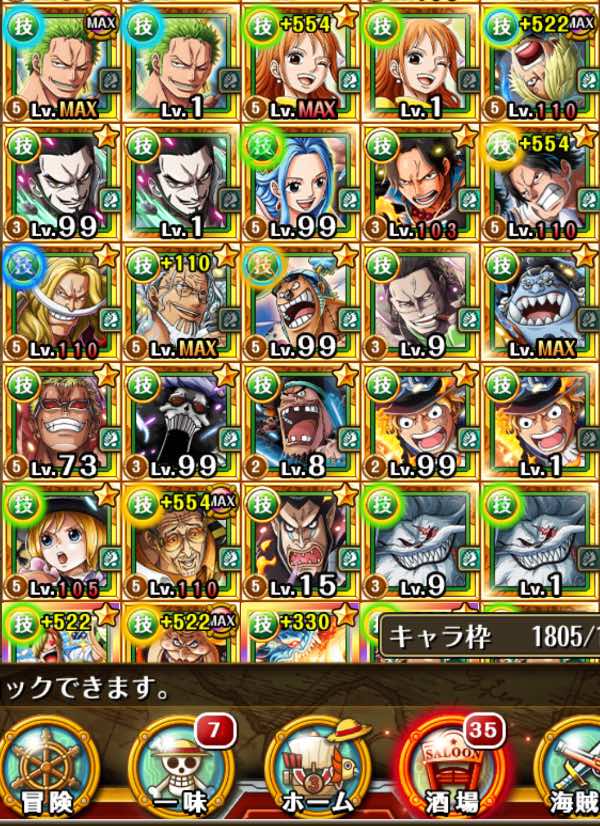Select green-haired swordsman card with Lv.MAX
Screen dimensions: 600x826
click(x=60, y=62)
